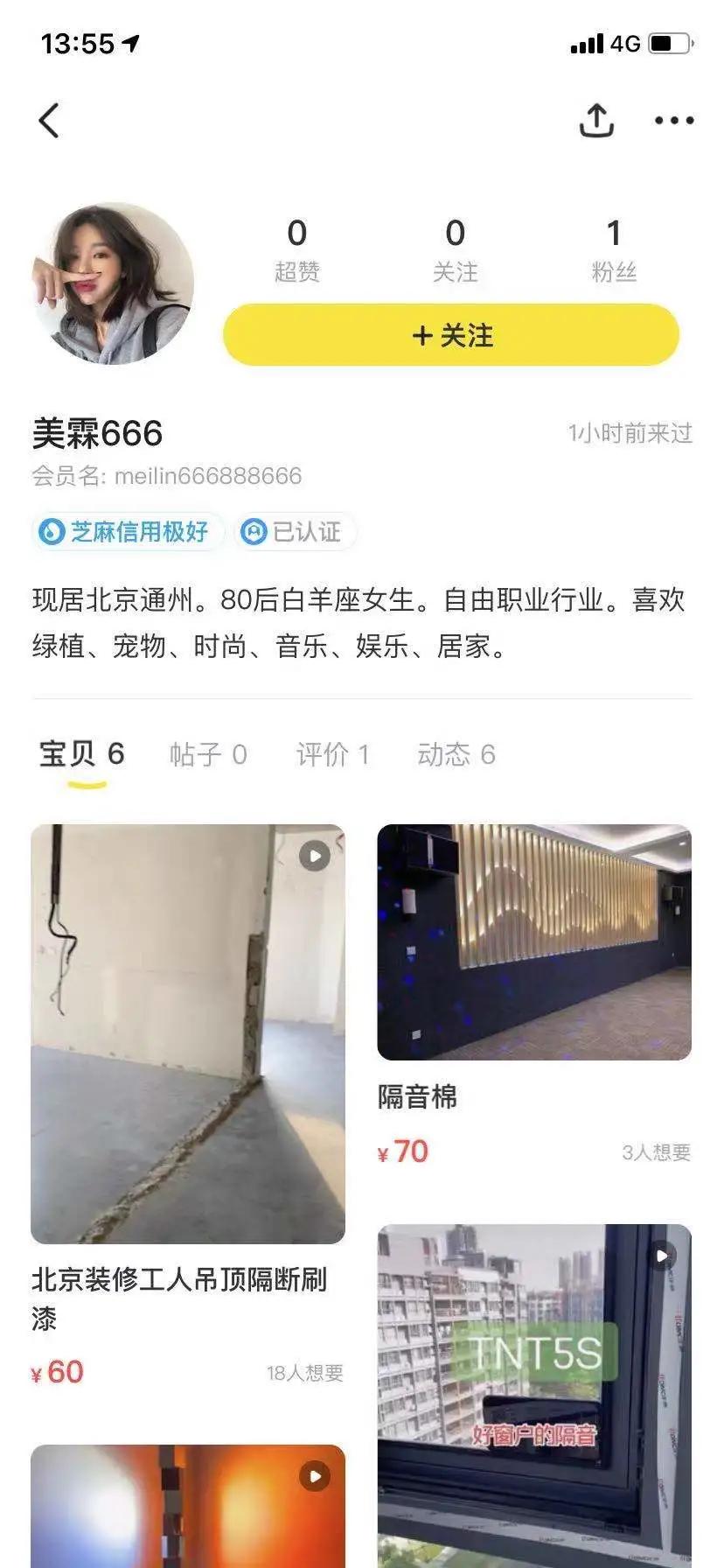Open the seller's 关注 following list
Screen dimensions: 724x1568
pyautogui.click(x=454, y=249)
